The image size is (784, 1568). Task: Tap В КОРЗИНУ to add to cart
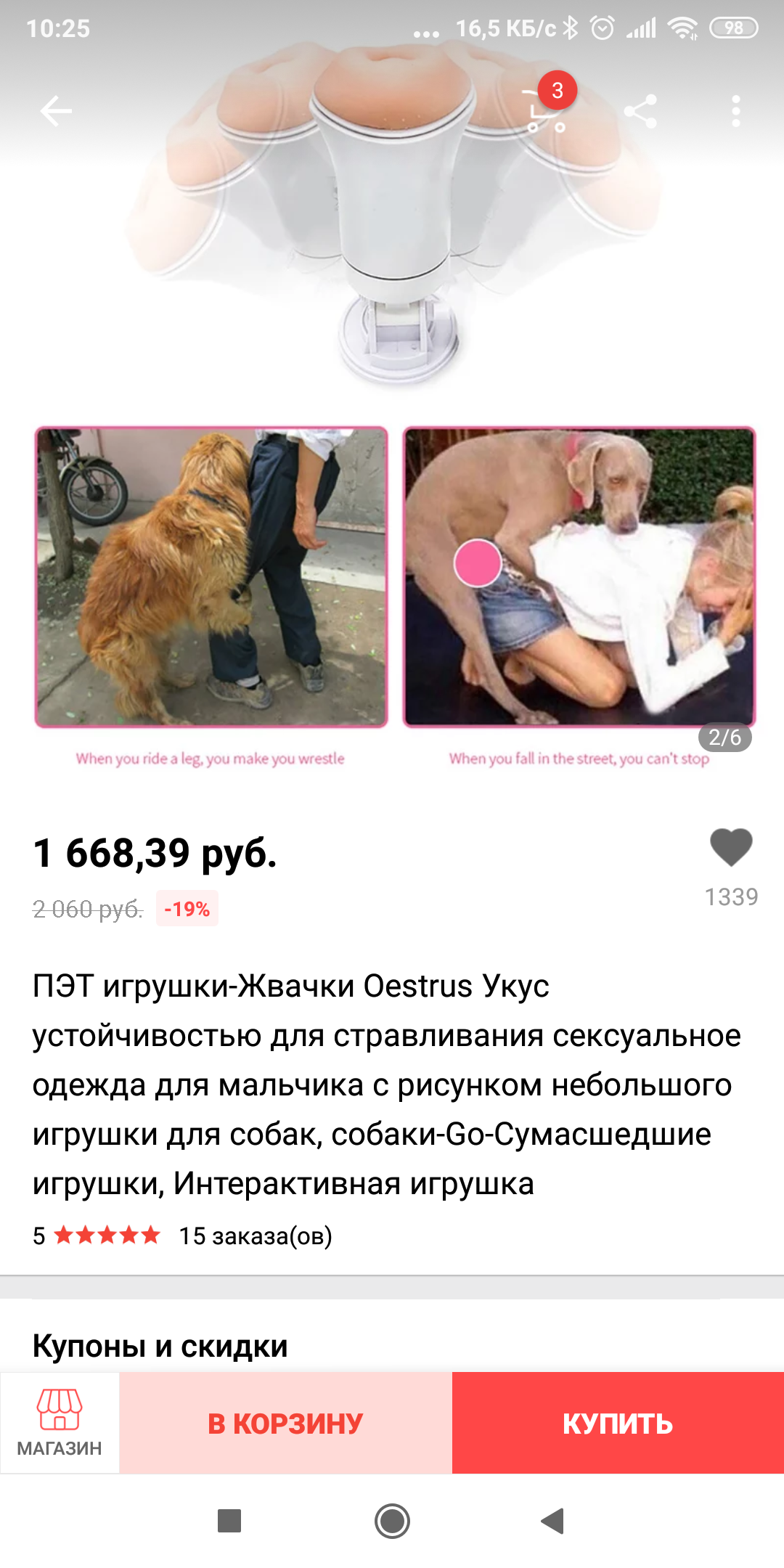point(285,1423)
